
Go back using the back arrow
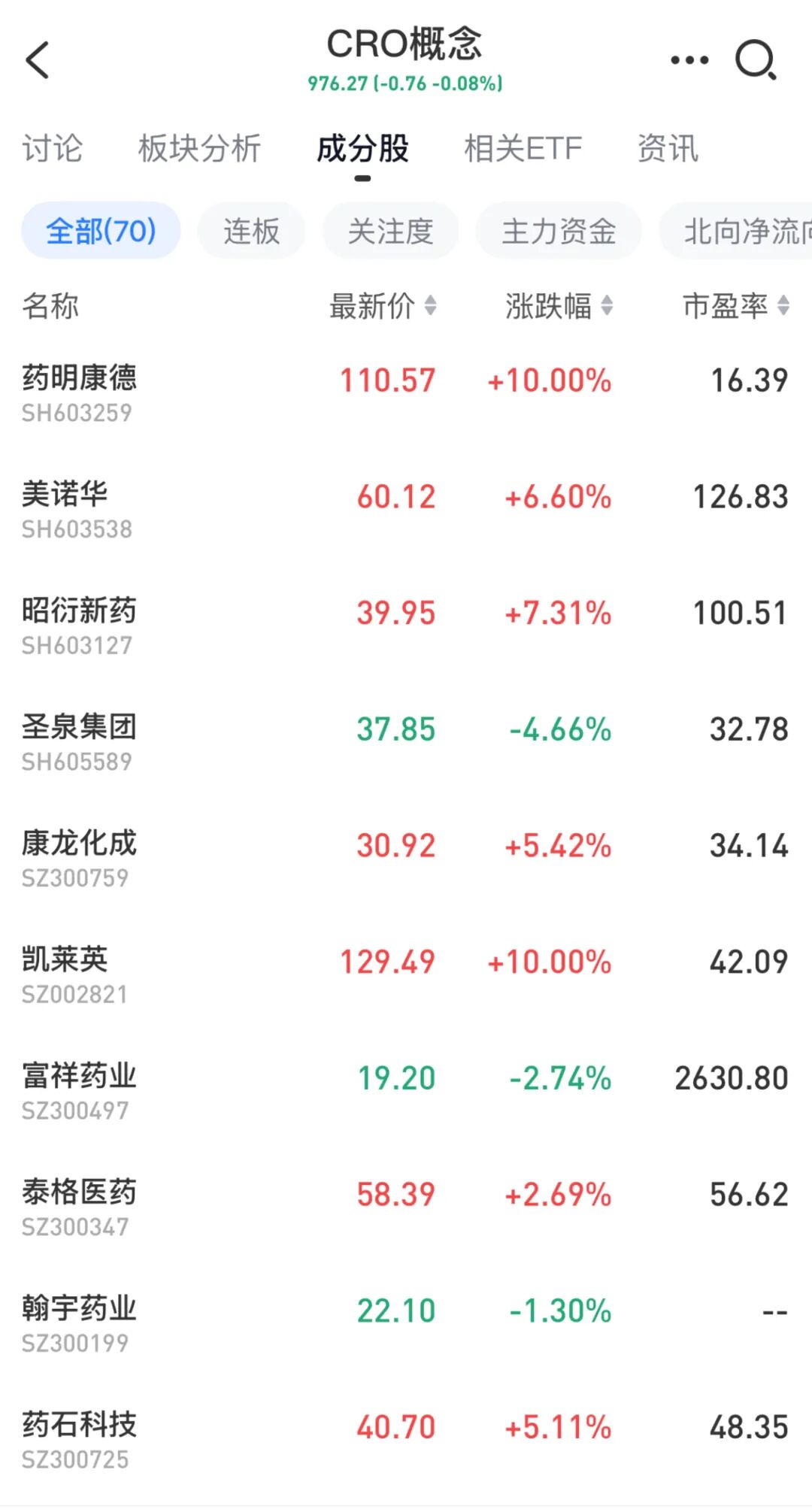tap(38, 60)
